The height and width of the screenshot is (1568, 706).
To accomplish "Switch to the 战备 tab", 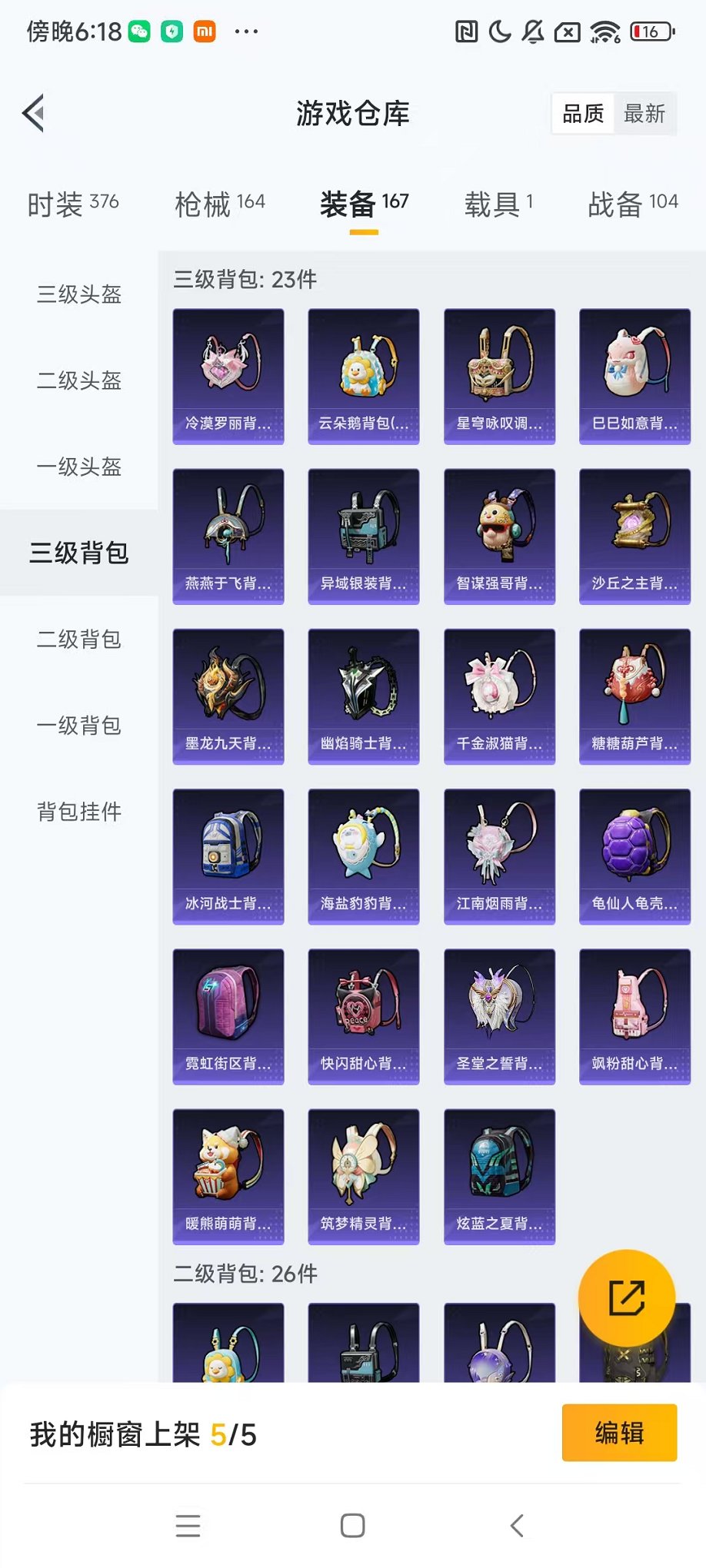I will 632,204.
